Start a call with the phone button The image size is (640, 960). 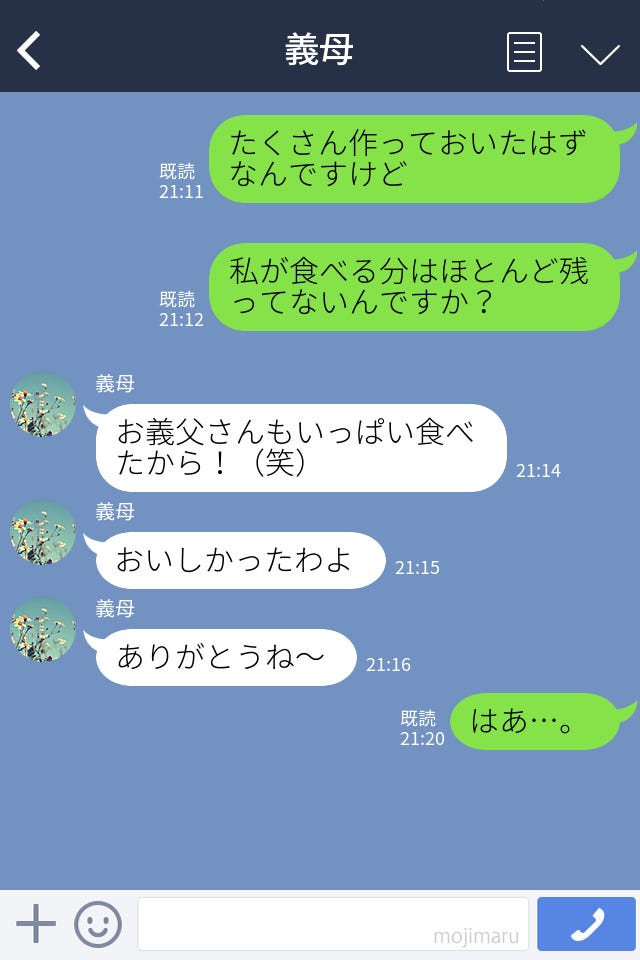coord(586,924)
